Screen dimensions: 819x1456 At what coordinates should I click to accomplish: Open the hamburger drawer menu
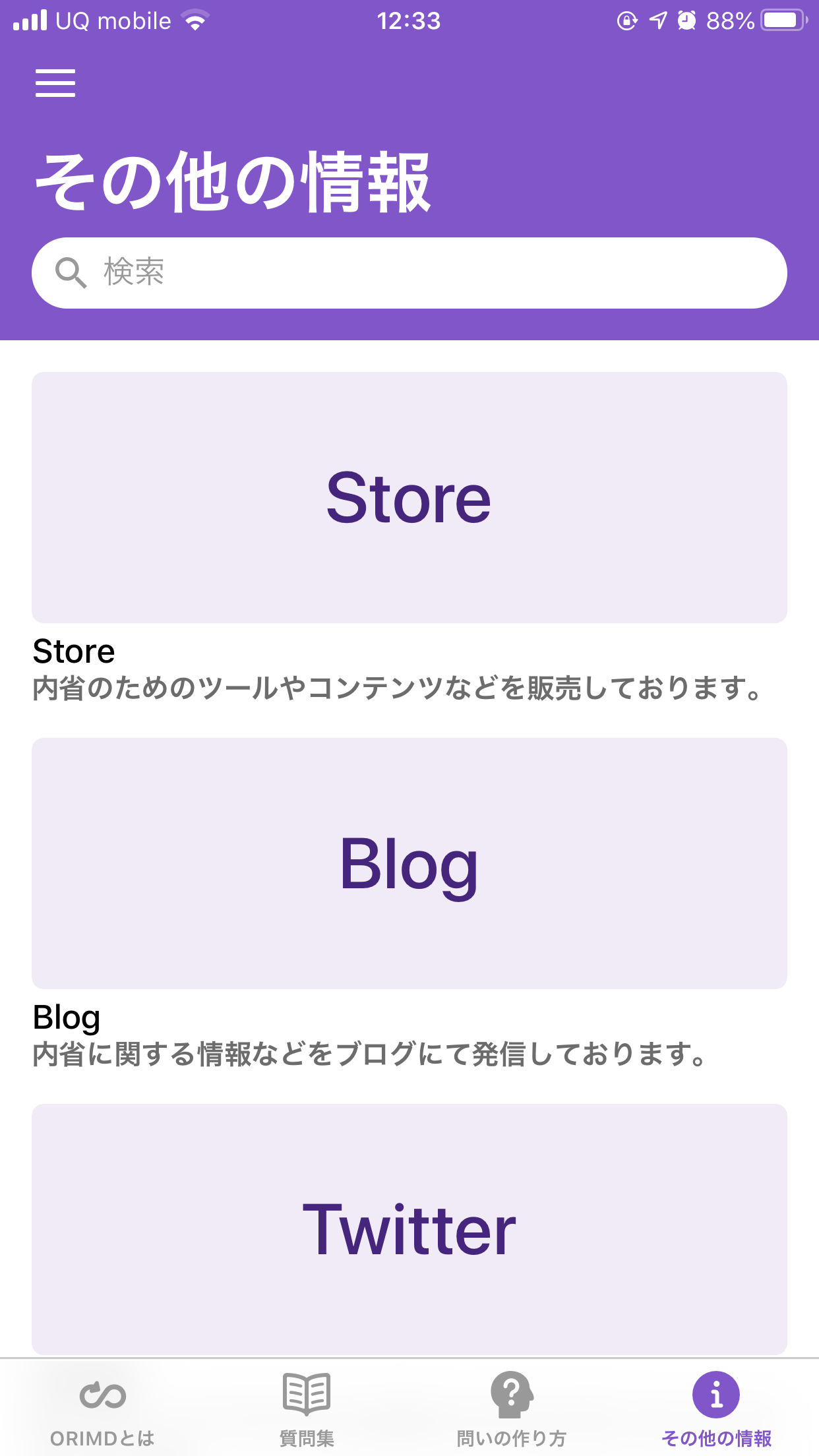coord(55,83)
